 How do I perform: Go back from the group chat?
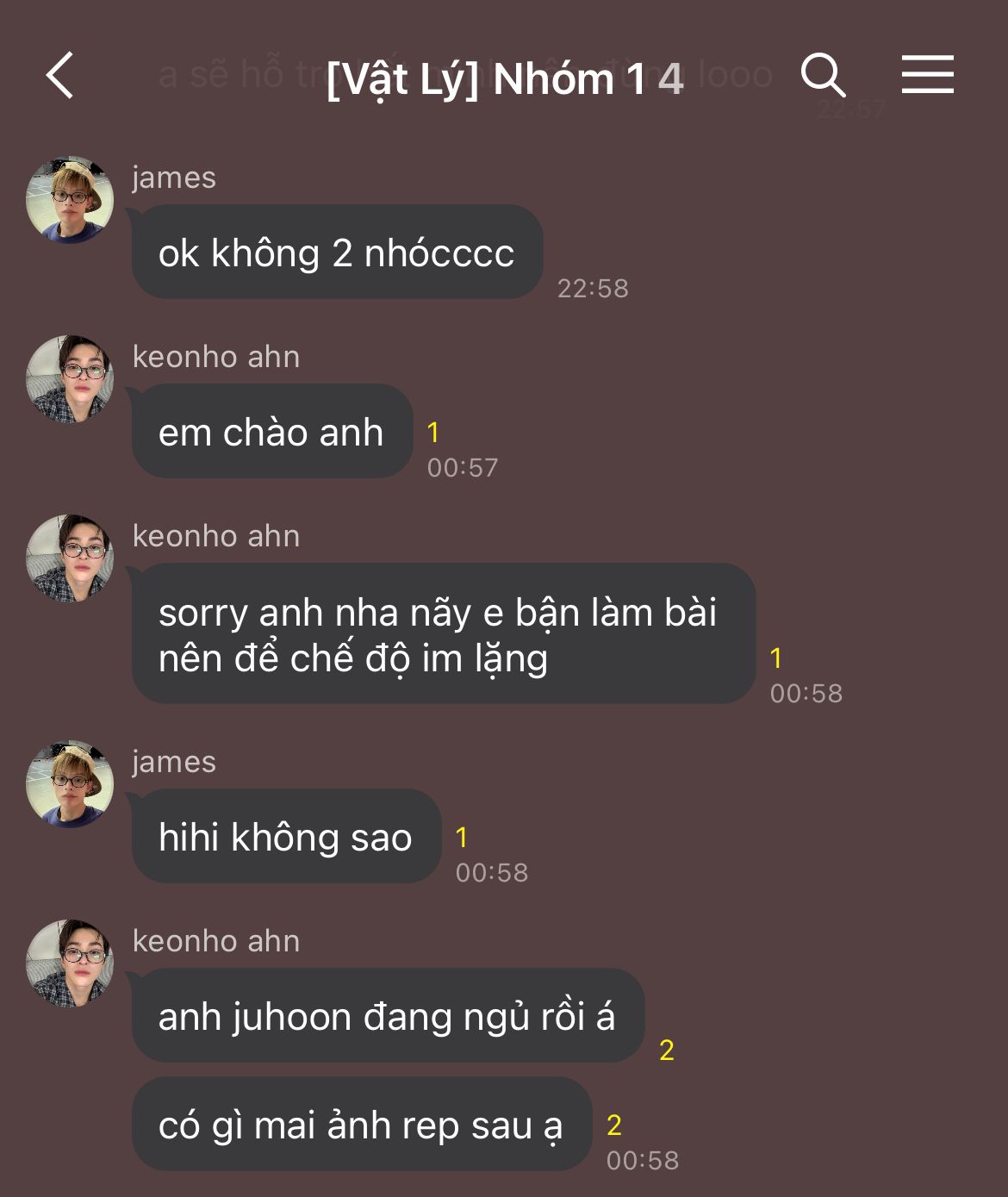click(60, 76)
